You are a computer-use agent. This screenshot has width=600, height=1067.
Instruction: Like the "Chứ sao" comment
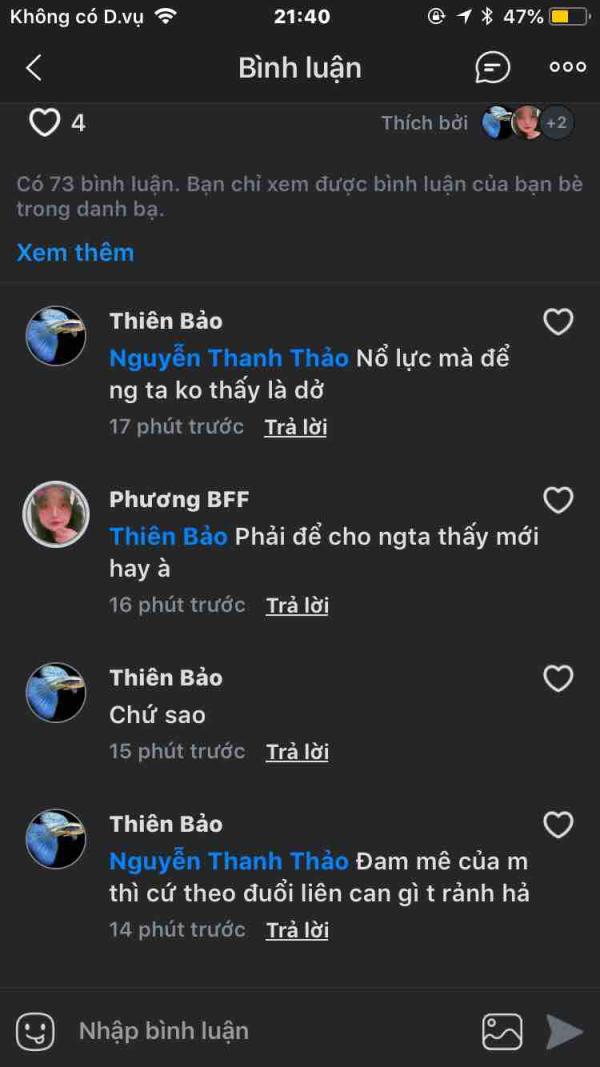[x=557, y=679]
